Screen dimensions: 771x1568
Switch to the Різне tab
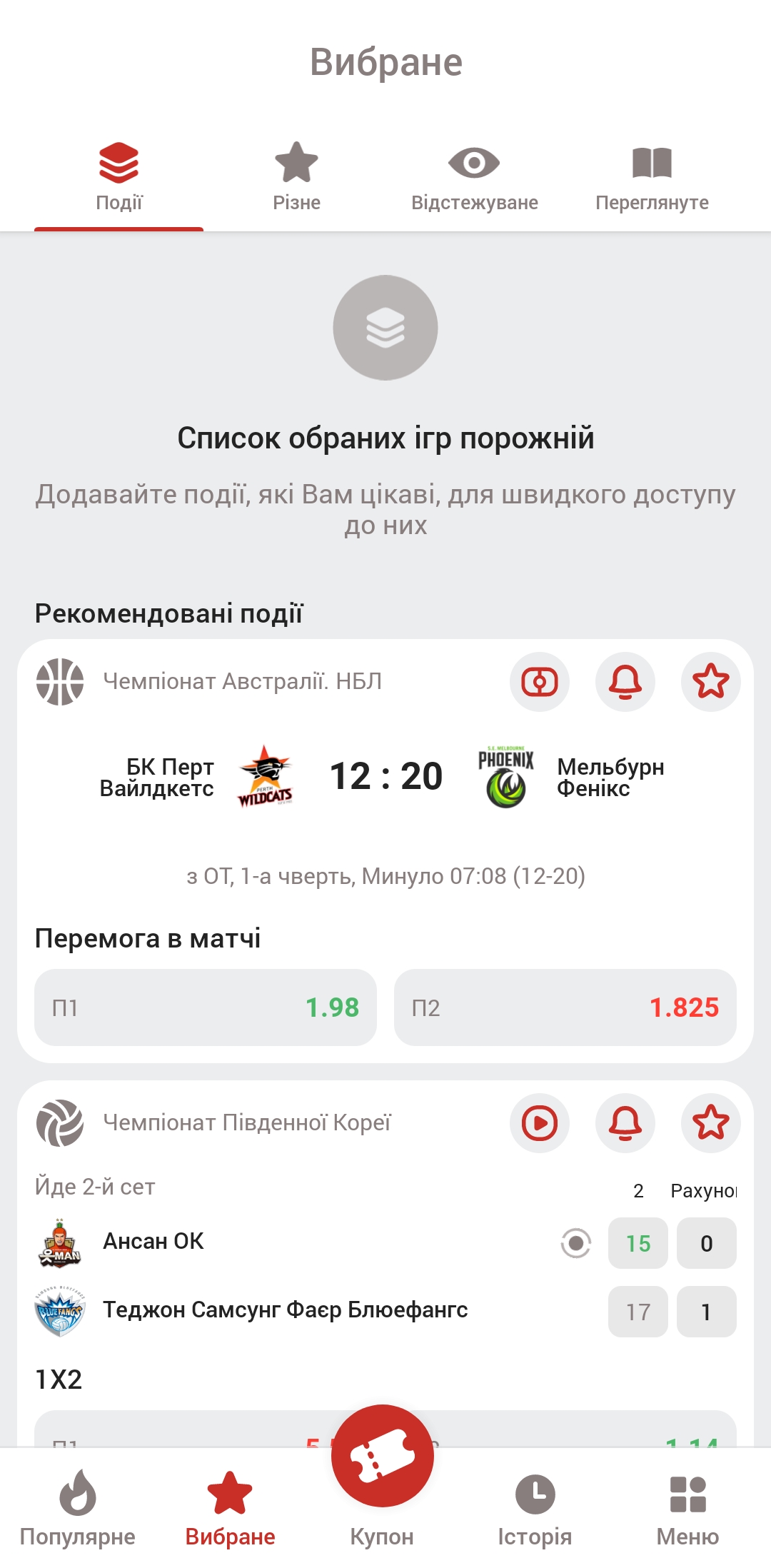click(296, 179)
